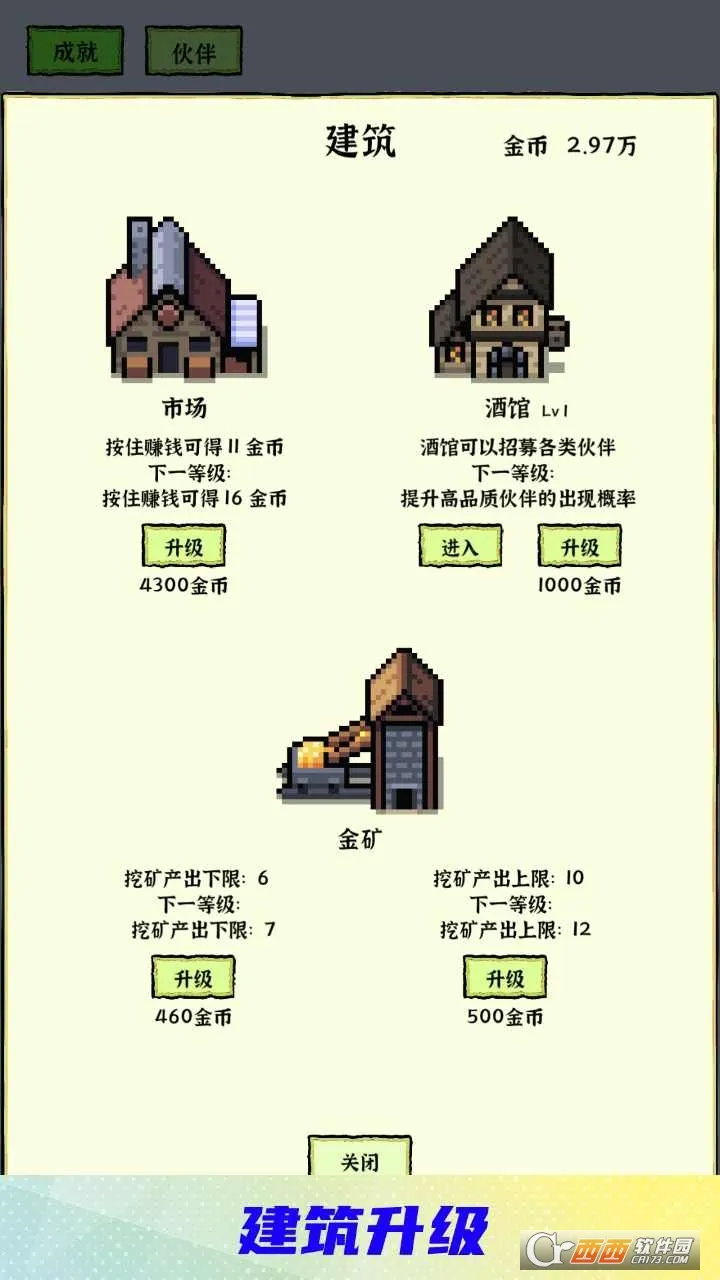Upgrade mining output lower limit for 460 gold
720x1280 pixels.
(193, 977)
